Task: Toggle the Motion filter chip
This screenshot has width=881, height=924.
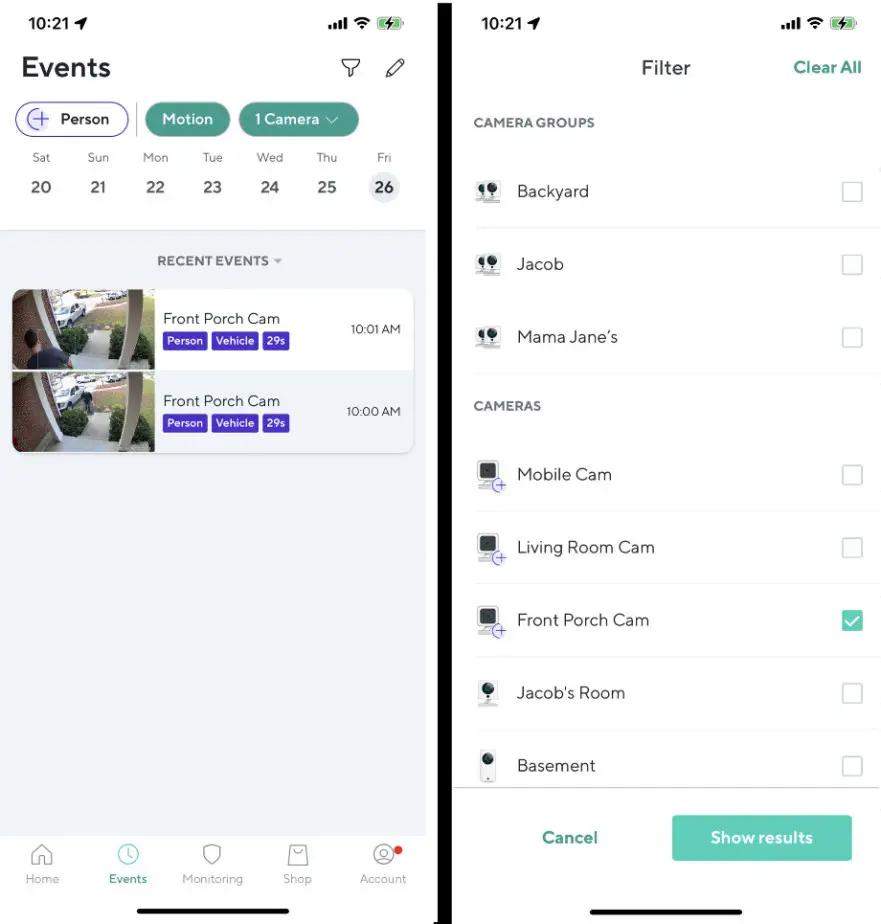Action: pos(188,119)
